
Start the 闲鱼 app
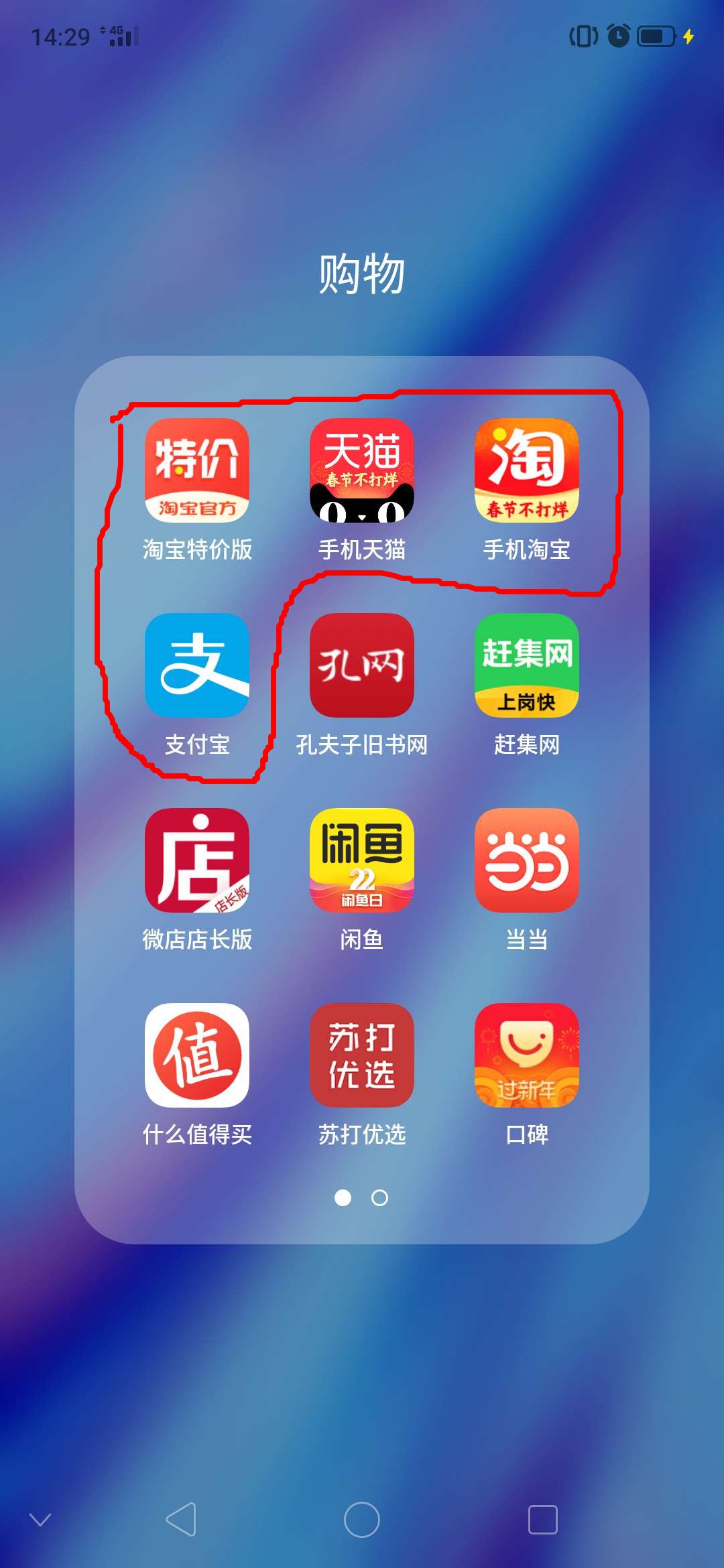point(362,861)
